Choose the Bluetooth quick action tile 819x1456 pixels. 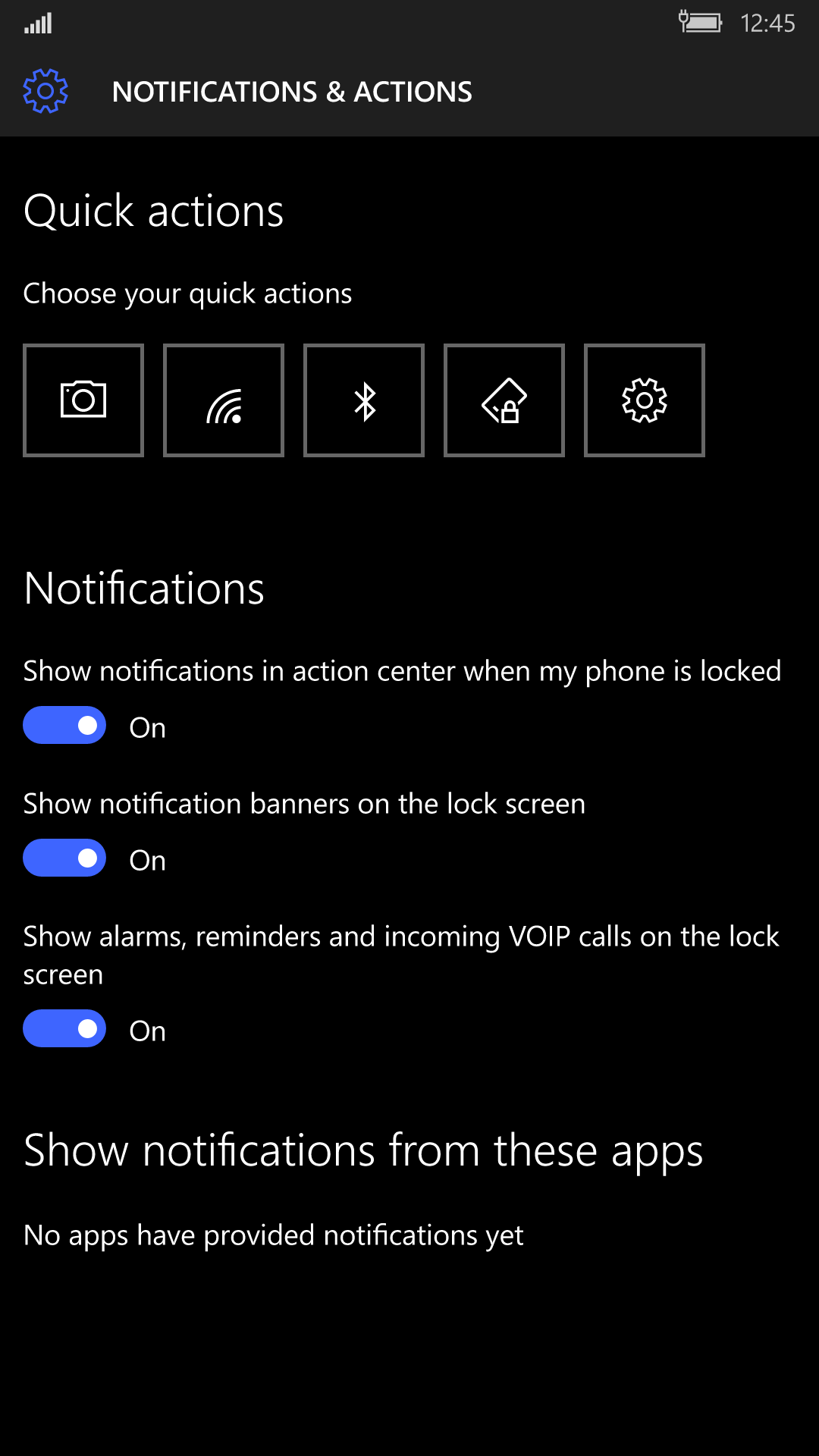click(364, 400)
